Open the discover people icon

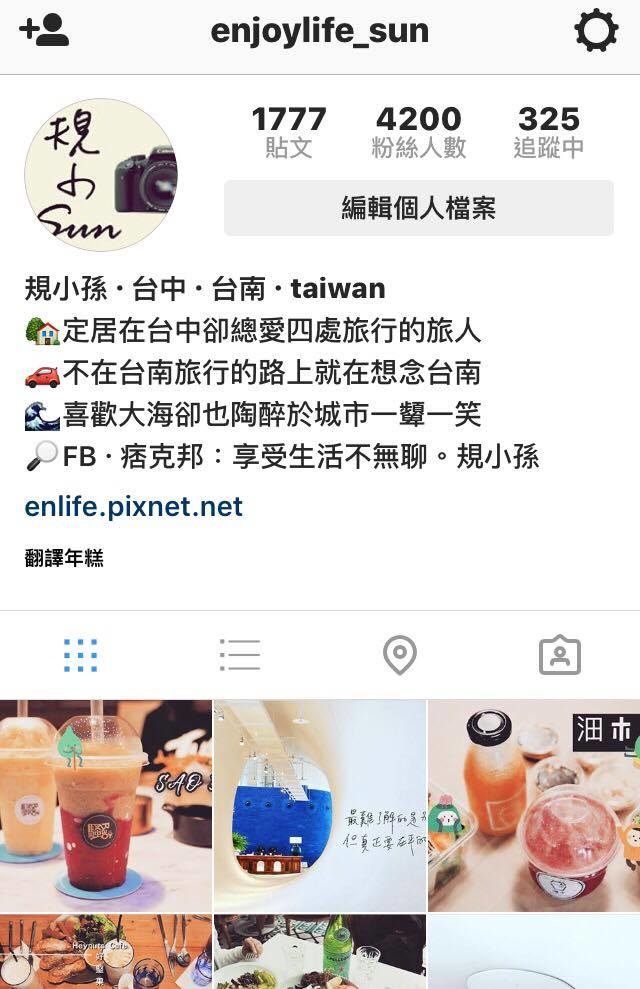[x=44, y=31]
